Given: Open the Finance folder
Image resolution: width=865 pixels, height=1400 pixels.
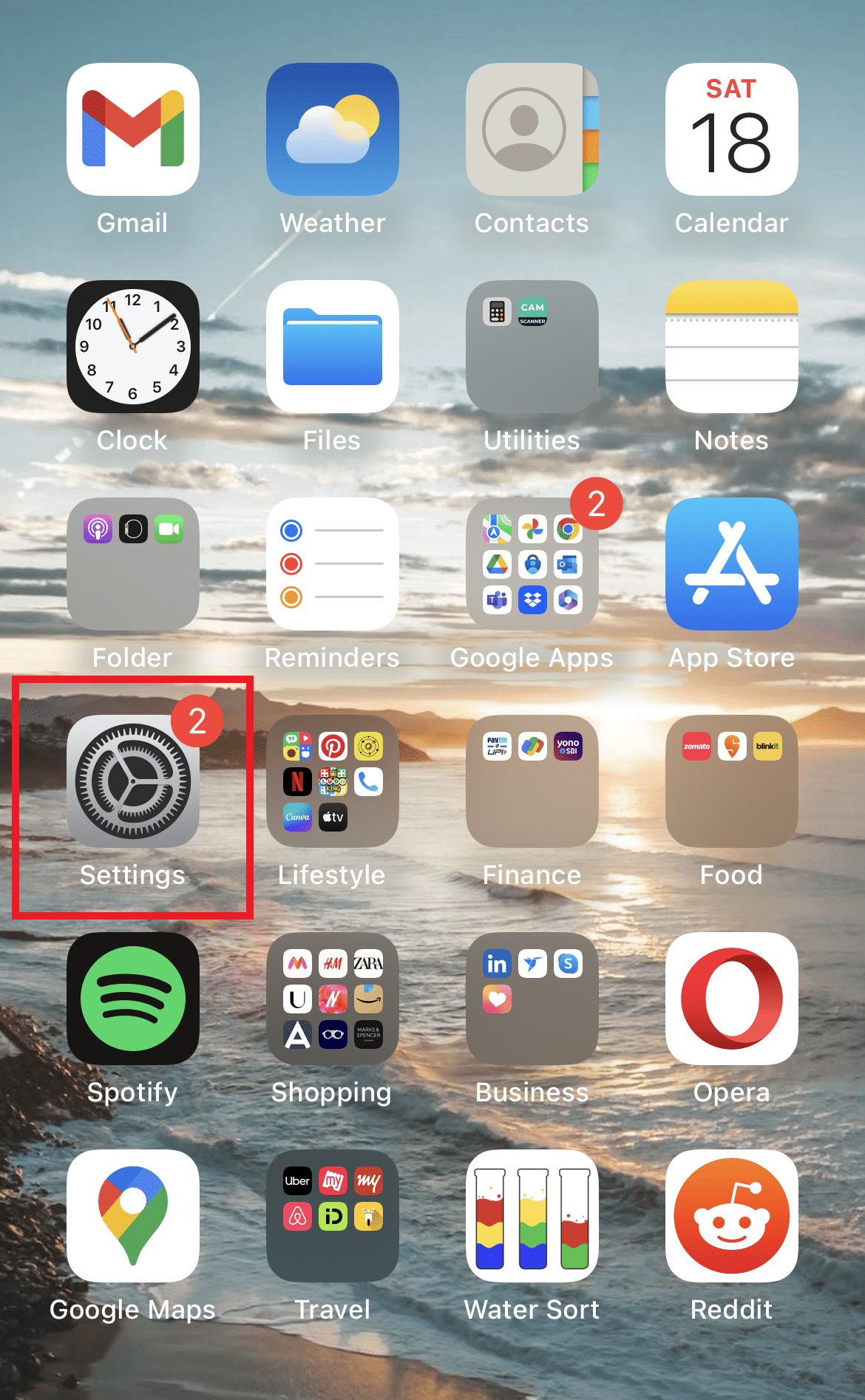Looking at the screenshot, I should [x=532, y=781].
